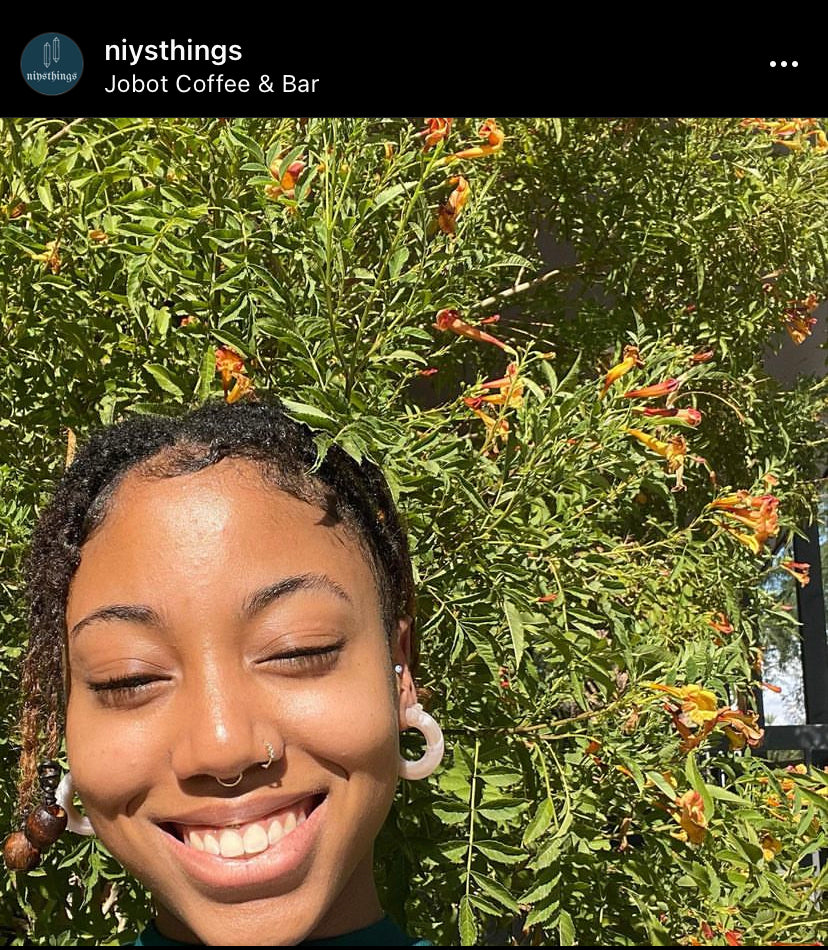Open the post's three-dot options menu

(x=783, y=64)
